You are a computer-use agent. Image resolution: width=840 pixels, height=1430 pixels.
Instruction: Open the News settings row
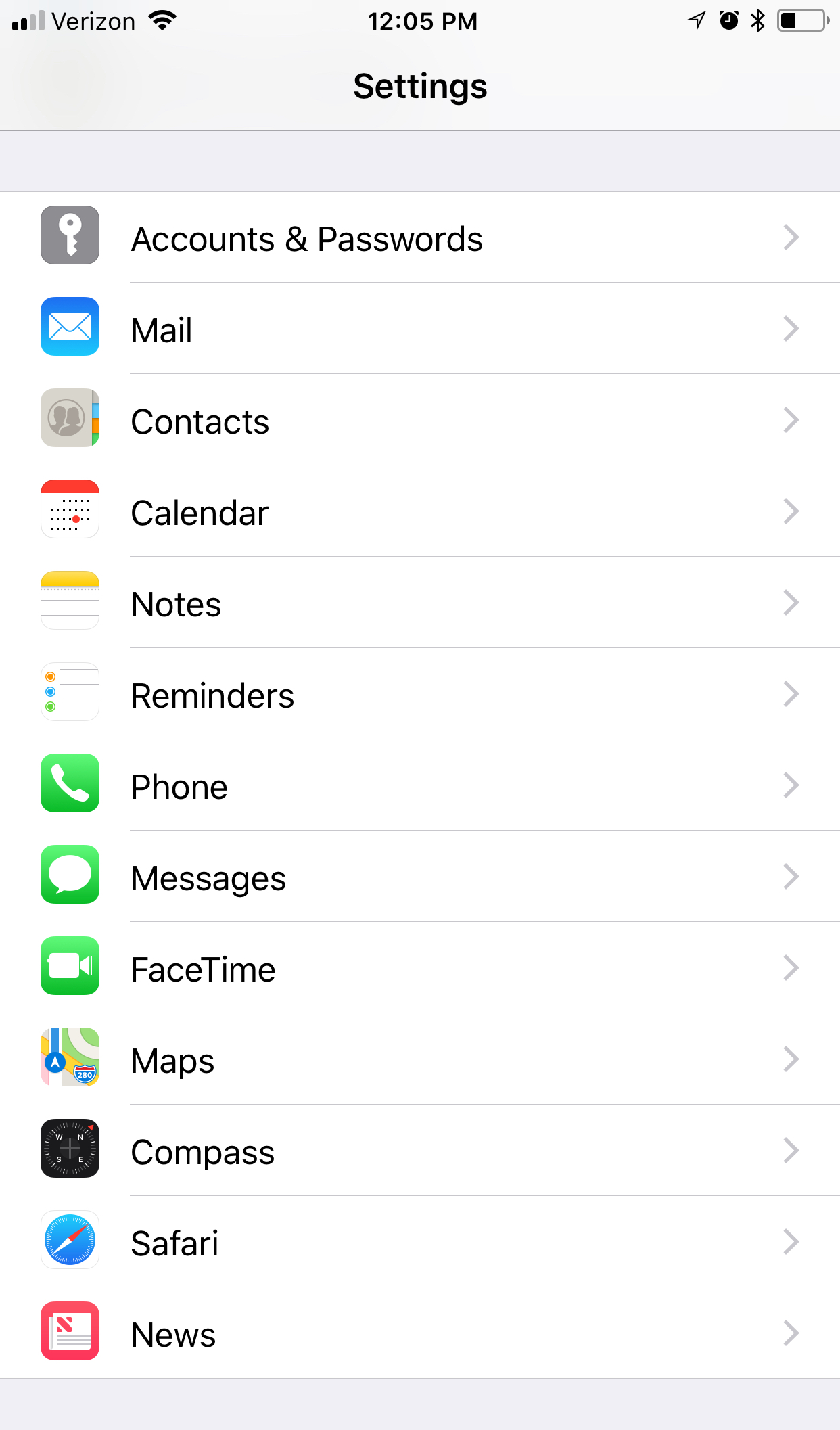(420, 1333)
